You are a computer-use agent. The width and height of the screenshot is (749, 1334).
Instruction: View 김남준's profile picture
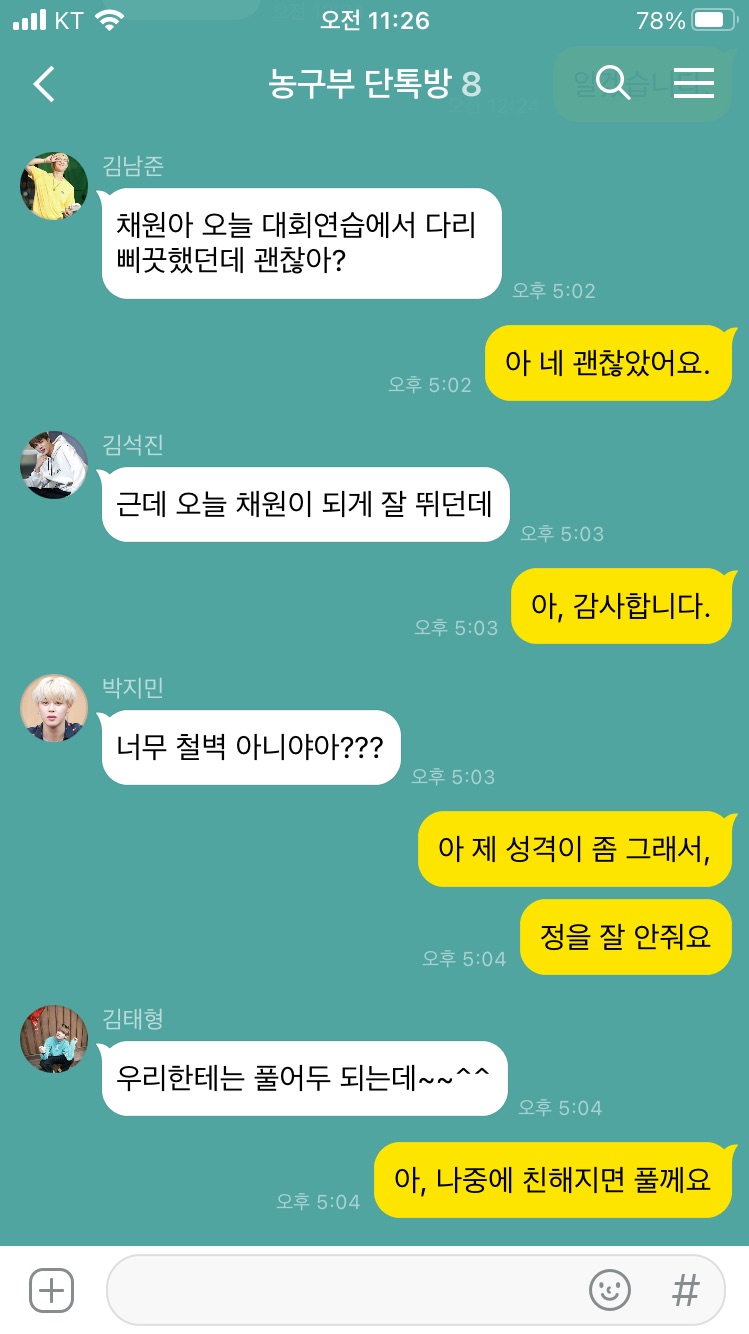point(54,186)
